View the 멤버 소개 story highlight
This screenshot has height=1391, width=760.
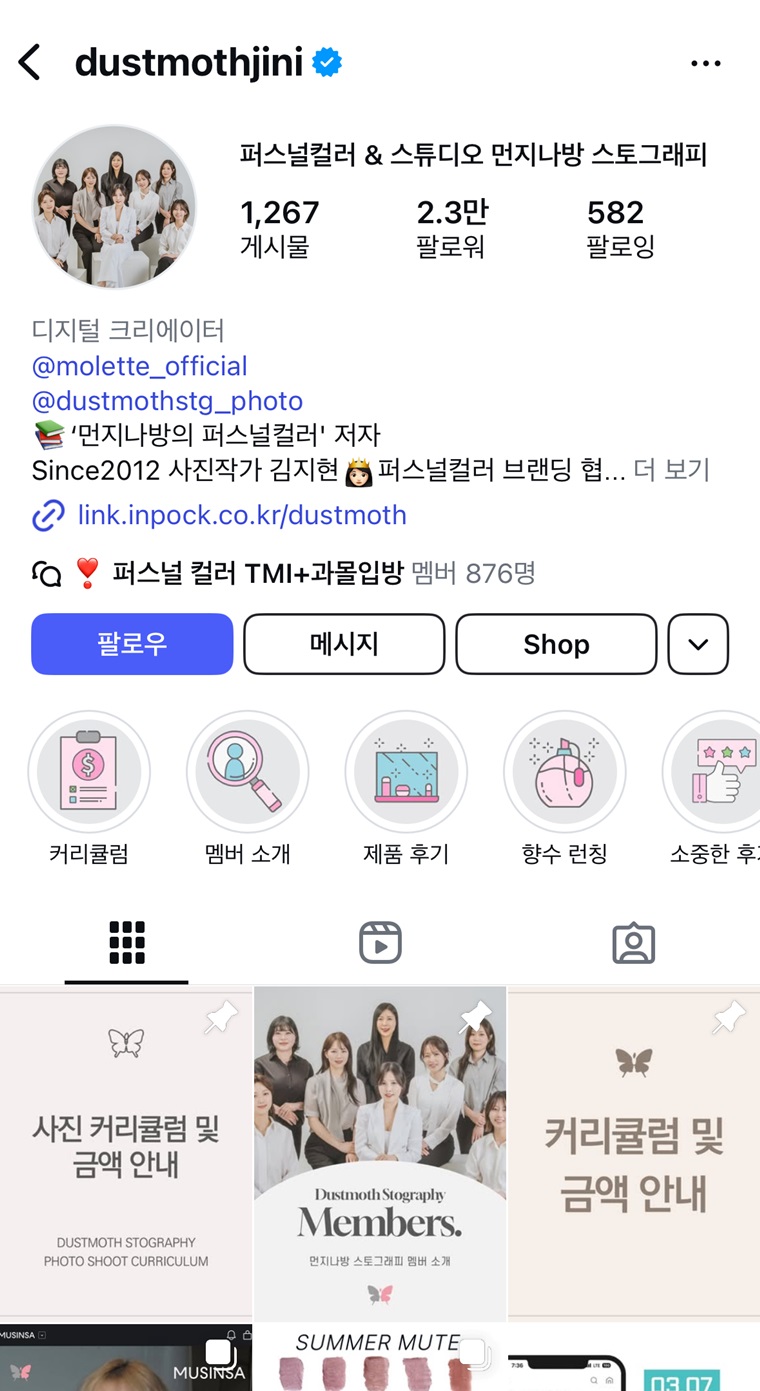(247, 772)
